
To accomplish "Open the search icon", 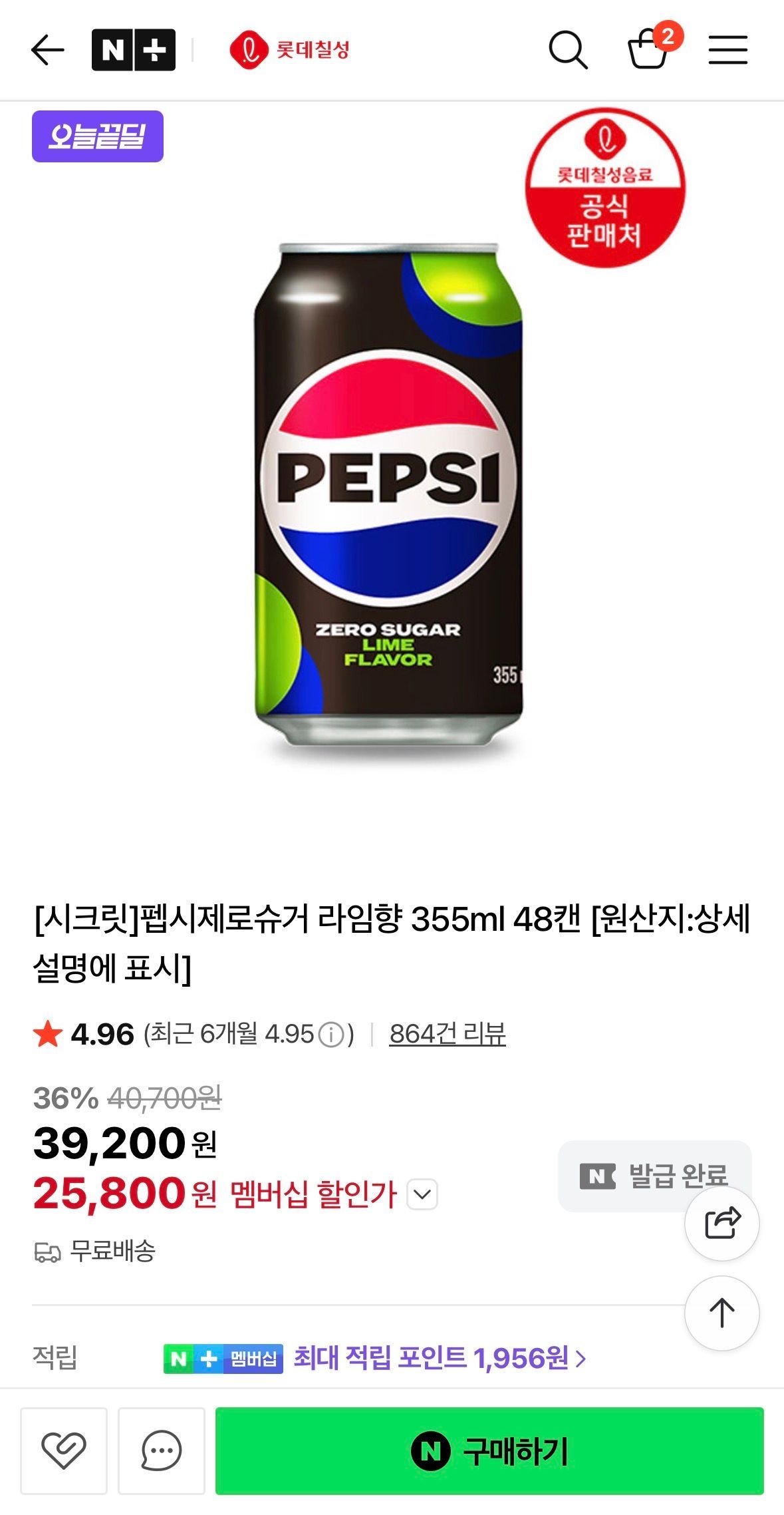I will 568,50.
